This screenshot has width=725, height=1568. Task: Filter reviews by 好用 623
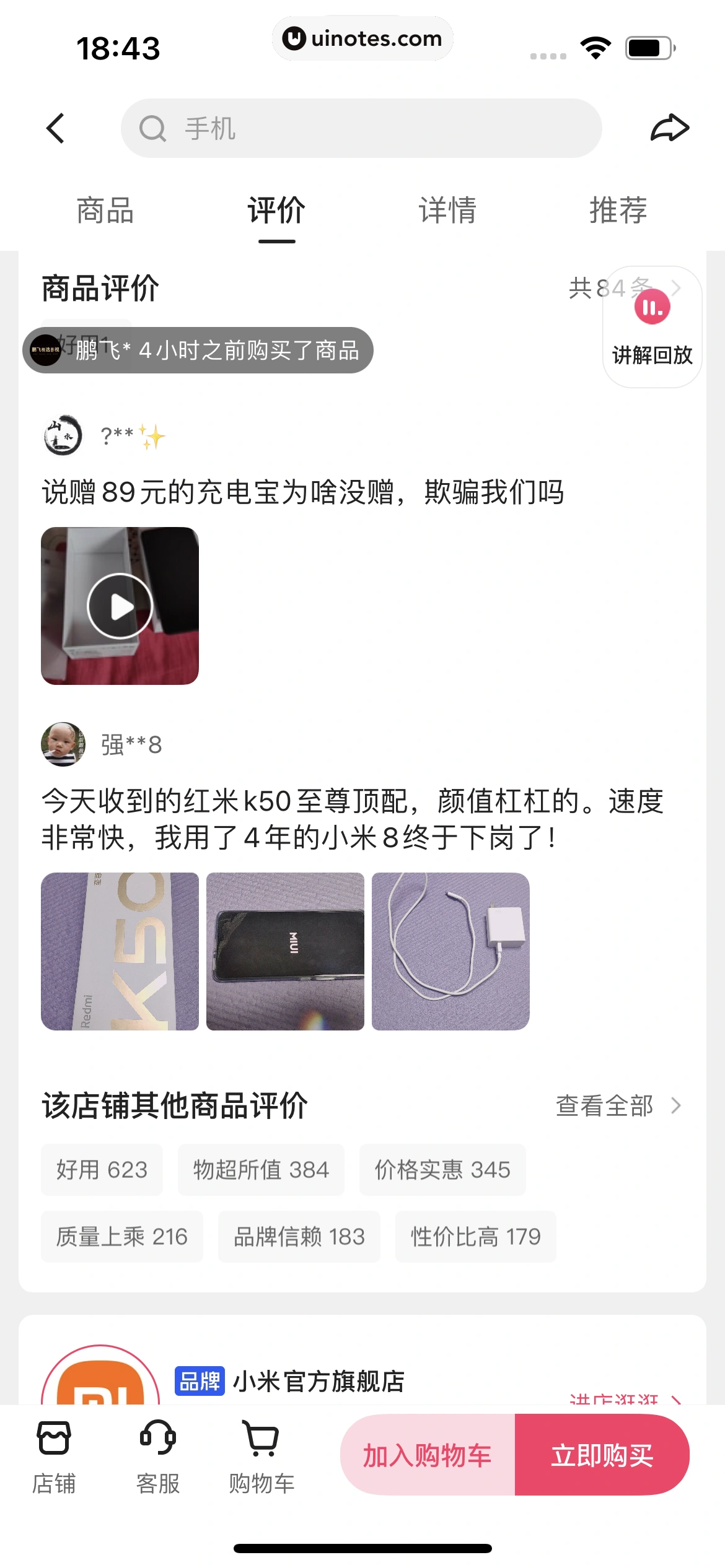(102, 1170)
